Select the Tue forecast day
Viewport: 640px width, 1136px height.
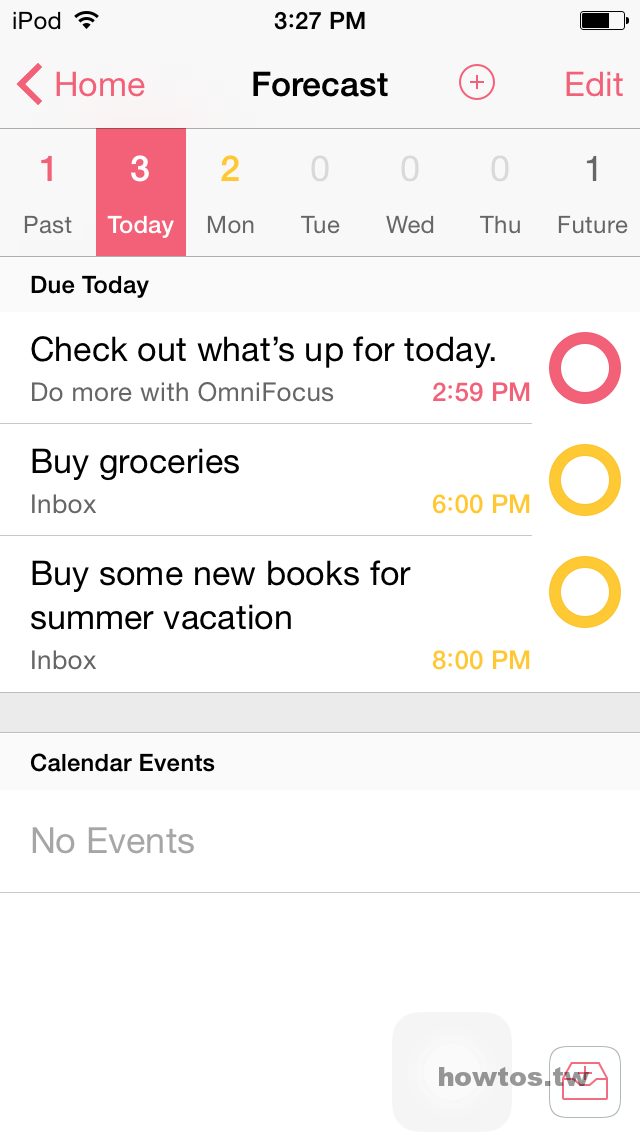coord(320,193)
